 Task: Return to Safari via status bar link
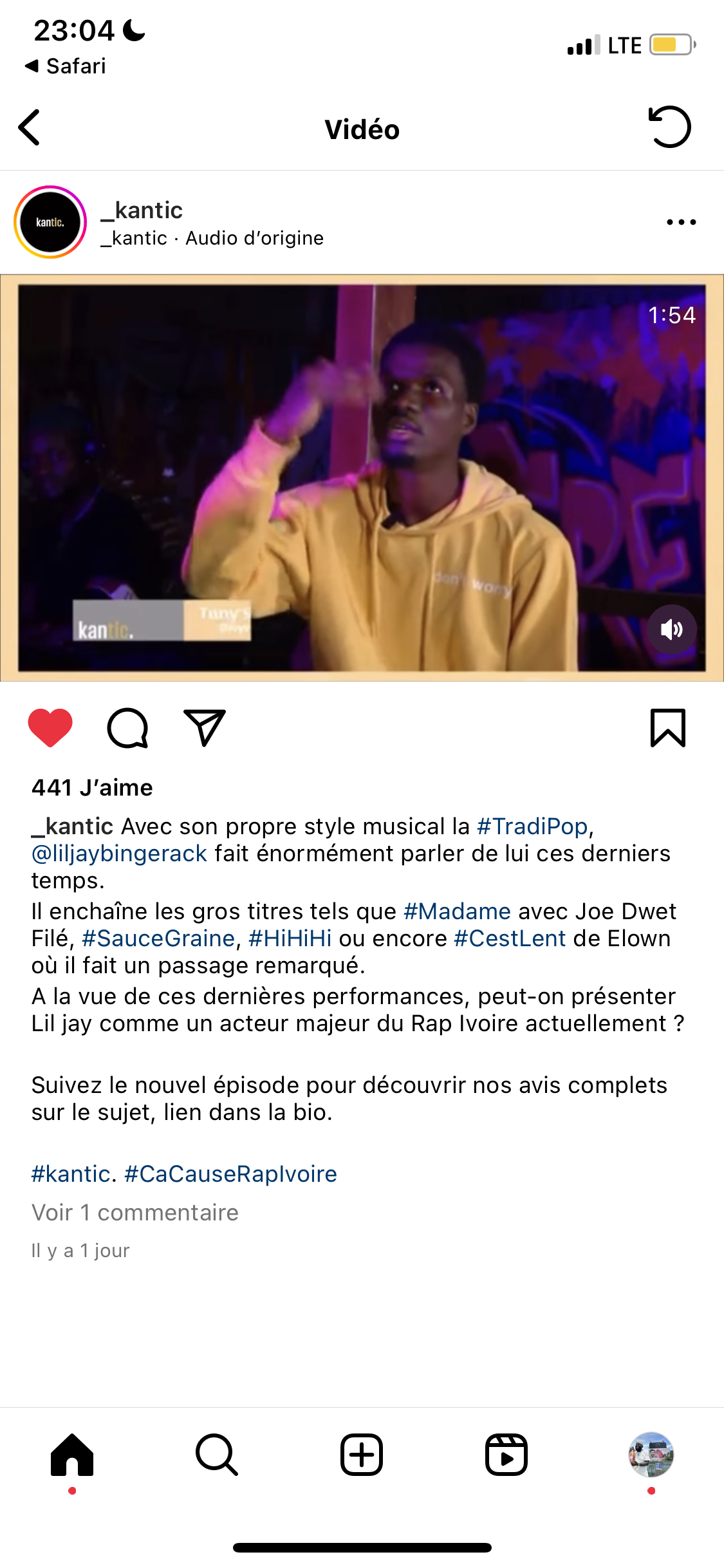pyautogui.click(x=66, y=66)
